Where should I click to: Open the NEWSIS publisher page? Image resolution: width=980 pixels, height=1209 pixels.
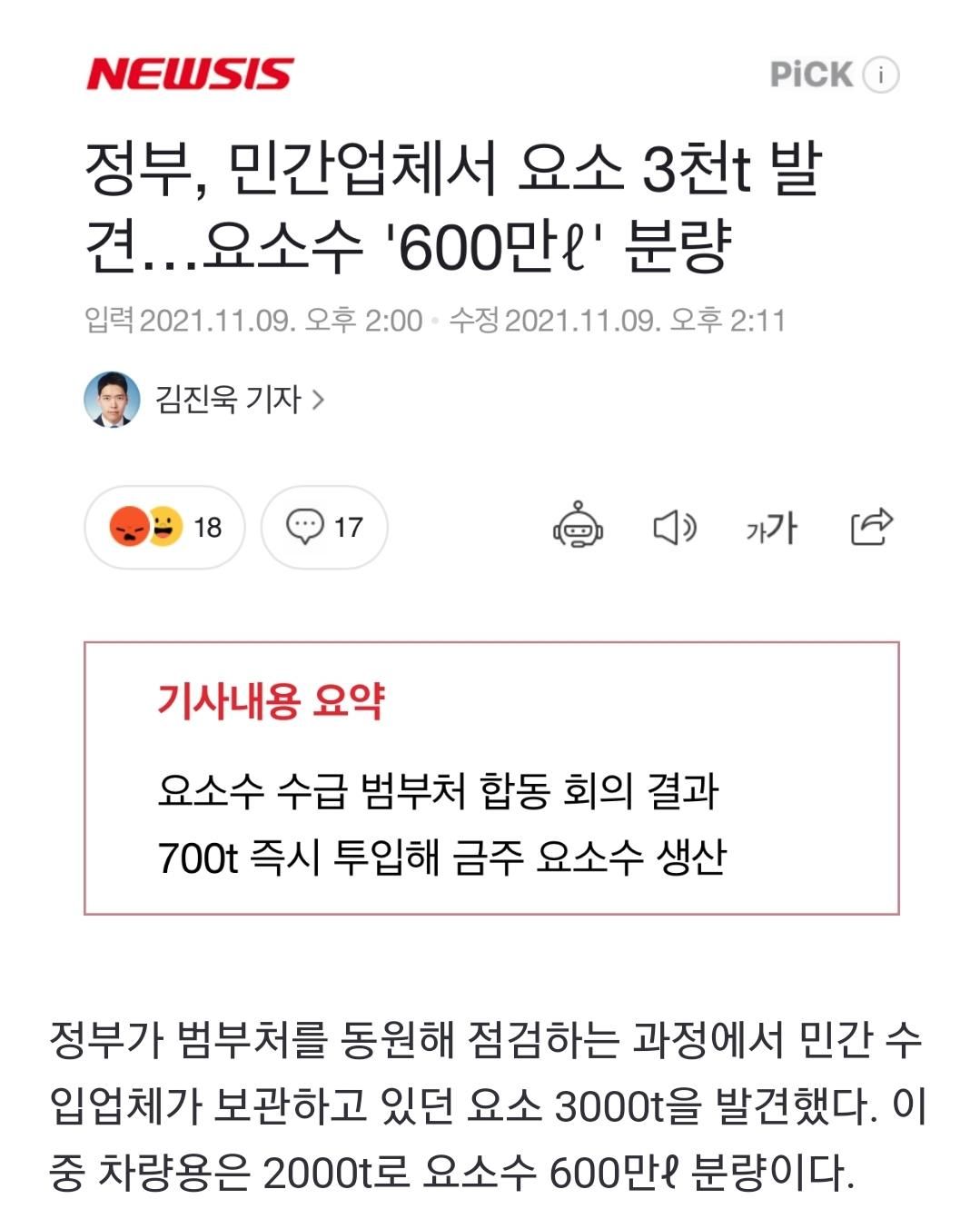click(x=189, y=74)
